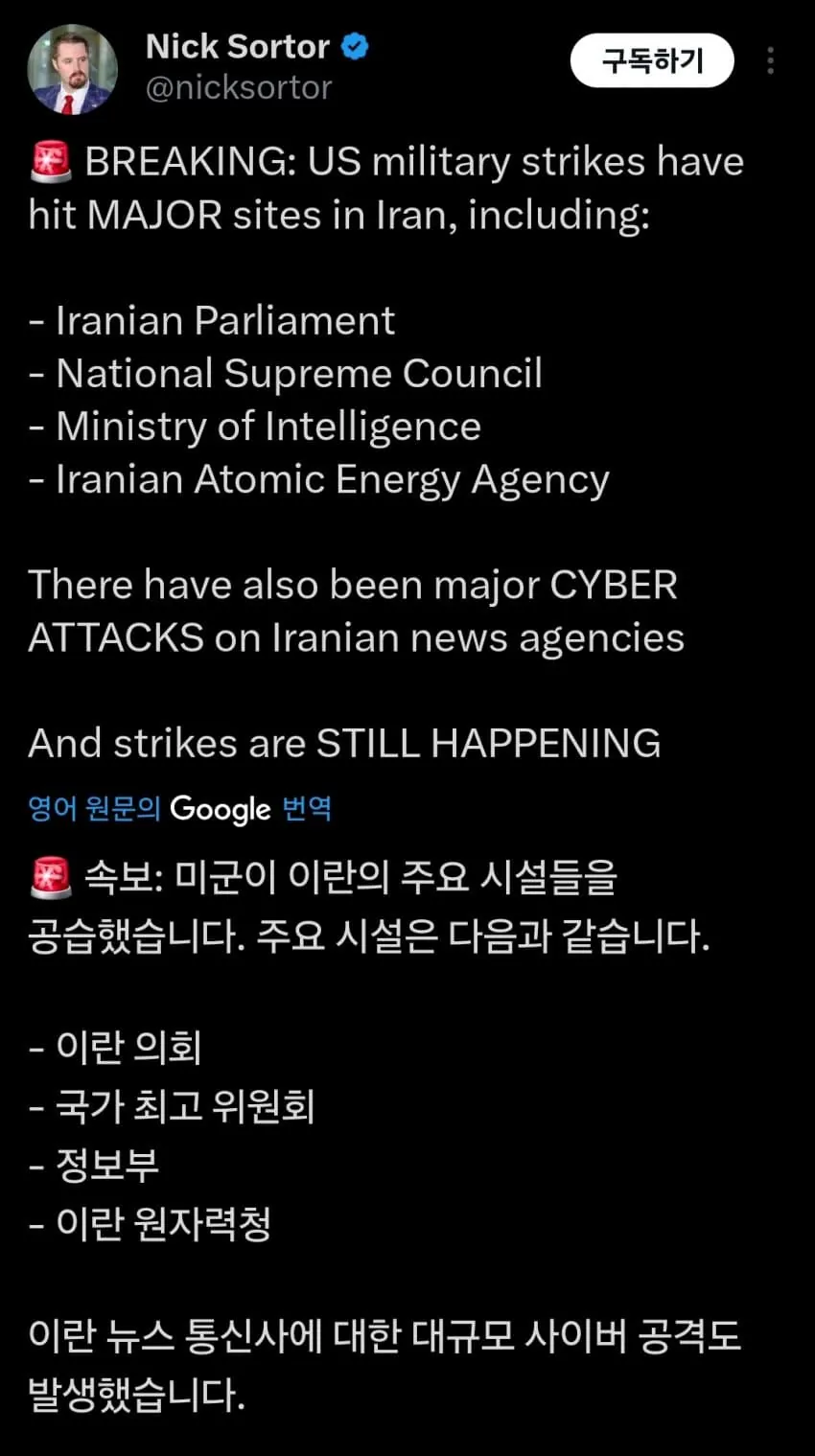The image size is (815, 1456).
Task: Open the tweet's three-dot overflow menu
Action: click(770, 61)
